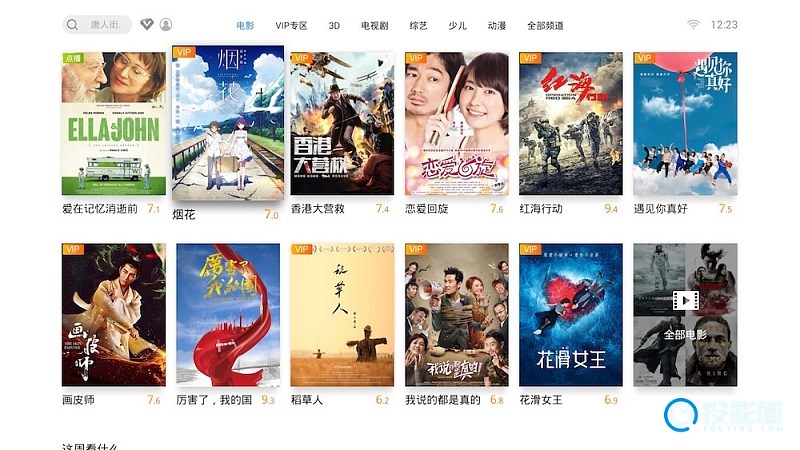Open the movie 厉害了，我的国

click(x=228, y=314)
